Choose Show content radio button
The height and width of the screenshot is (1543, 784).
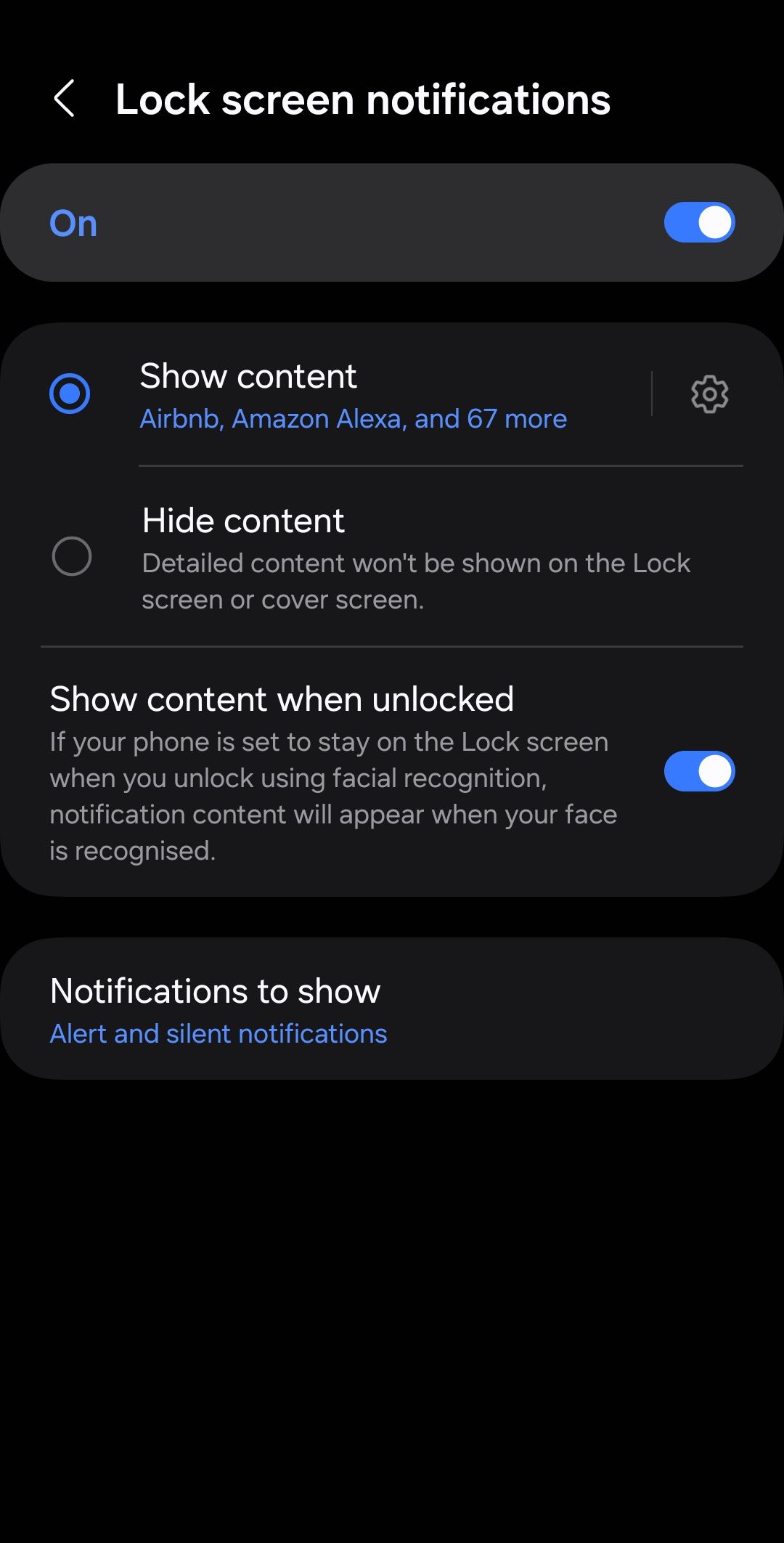(70, 394)
